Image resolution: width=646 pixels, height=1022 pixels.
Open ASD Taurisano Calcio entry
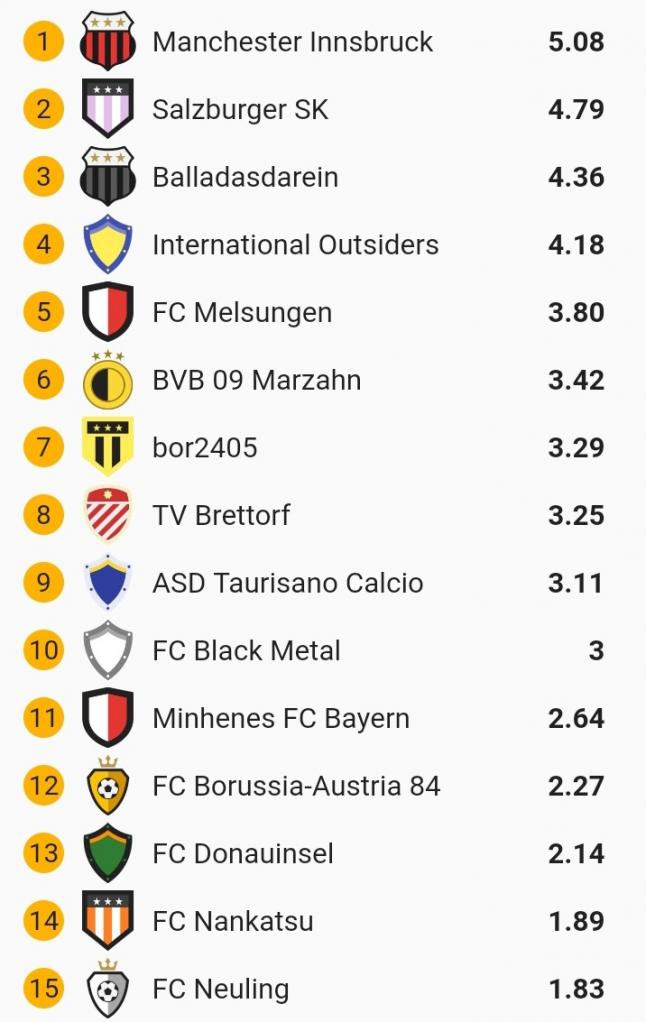click(x=287, y=583)
